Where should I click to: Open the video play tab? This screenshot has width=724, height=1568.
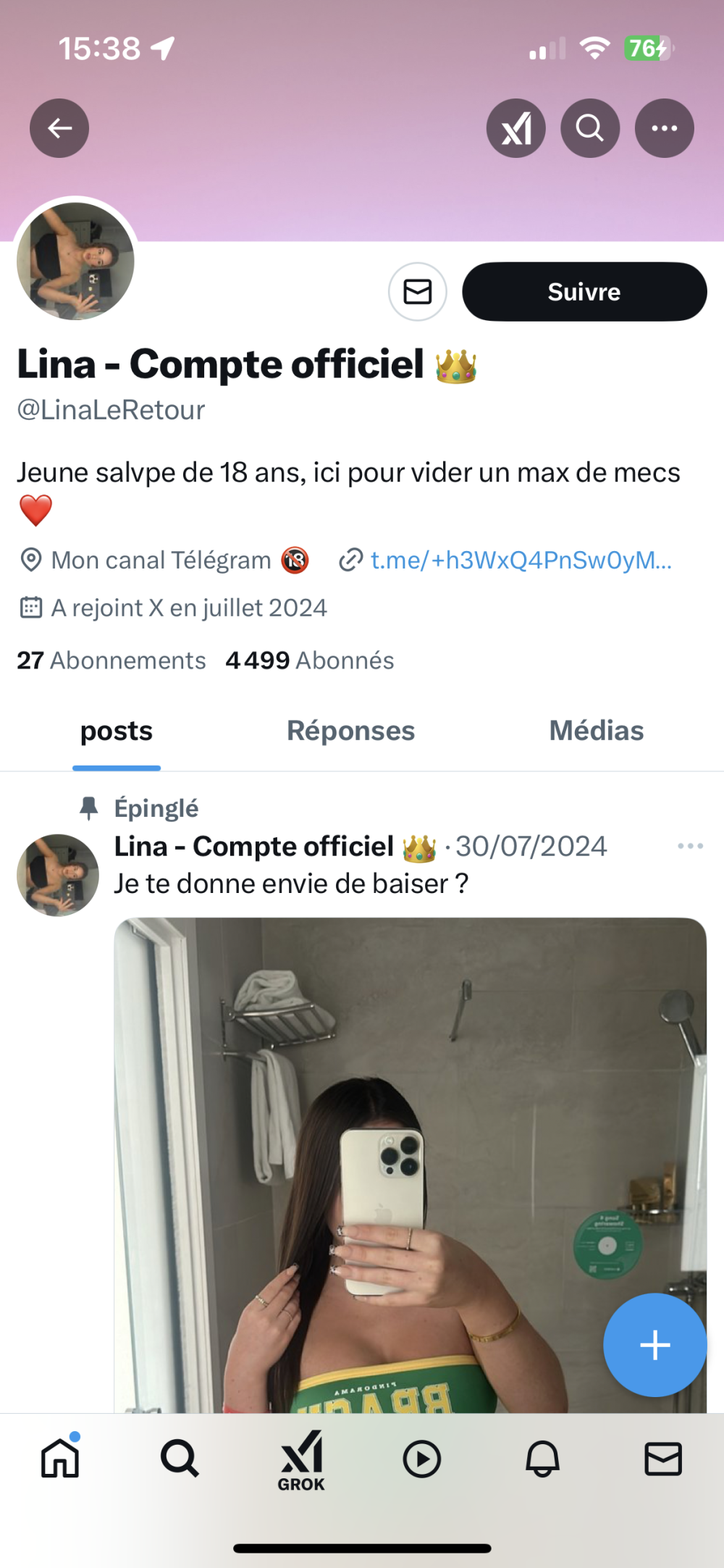422,1458
